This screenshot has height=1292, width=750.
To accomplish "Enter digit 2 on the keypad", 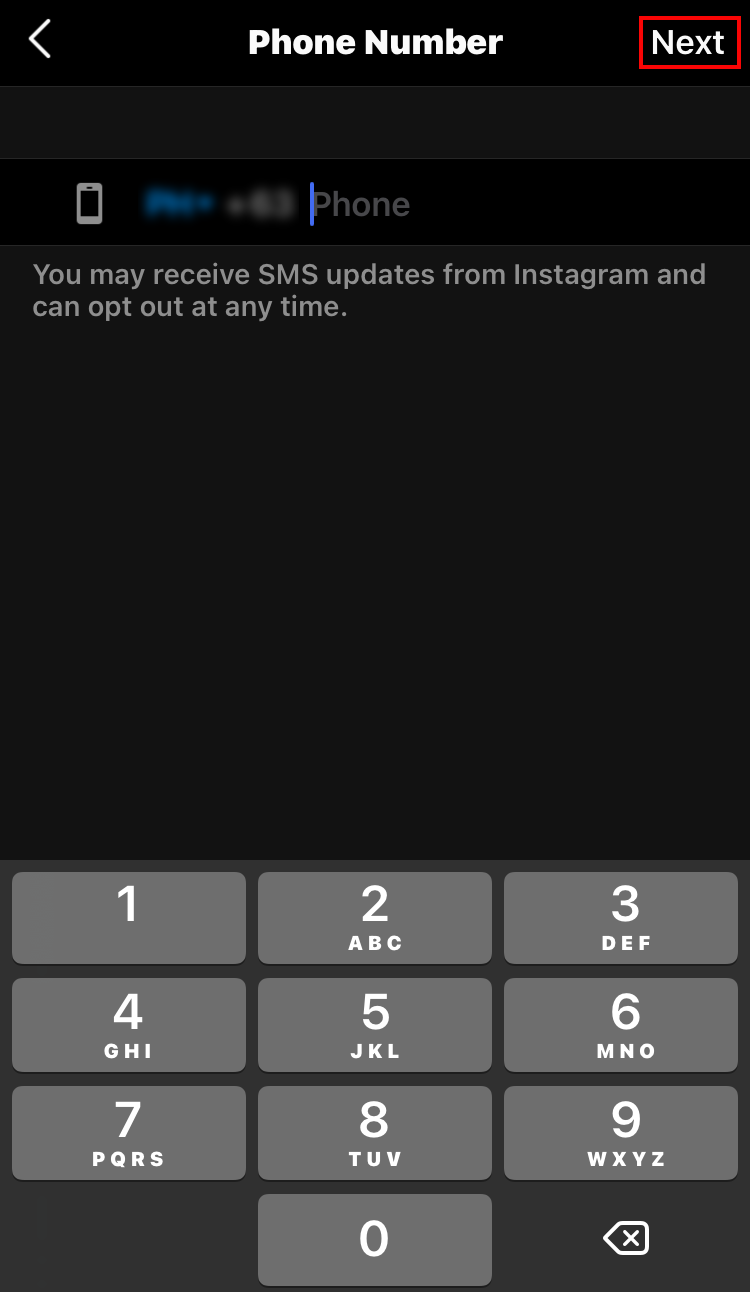I will point(375,917).
